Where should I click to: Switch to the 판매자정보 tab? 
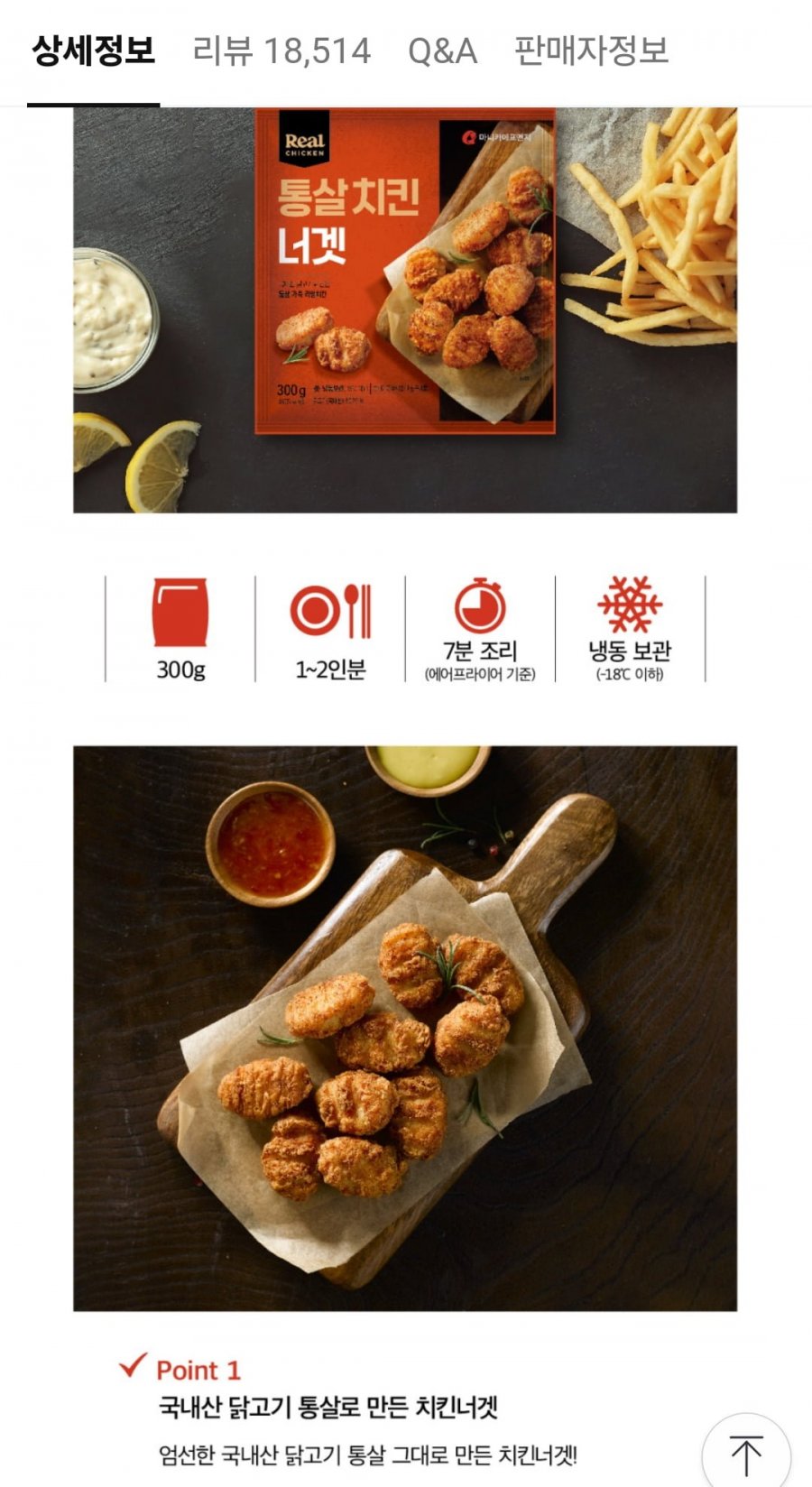(591, 51)
